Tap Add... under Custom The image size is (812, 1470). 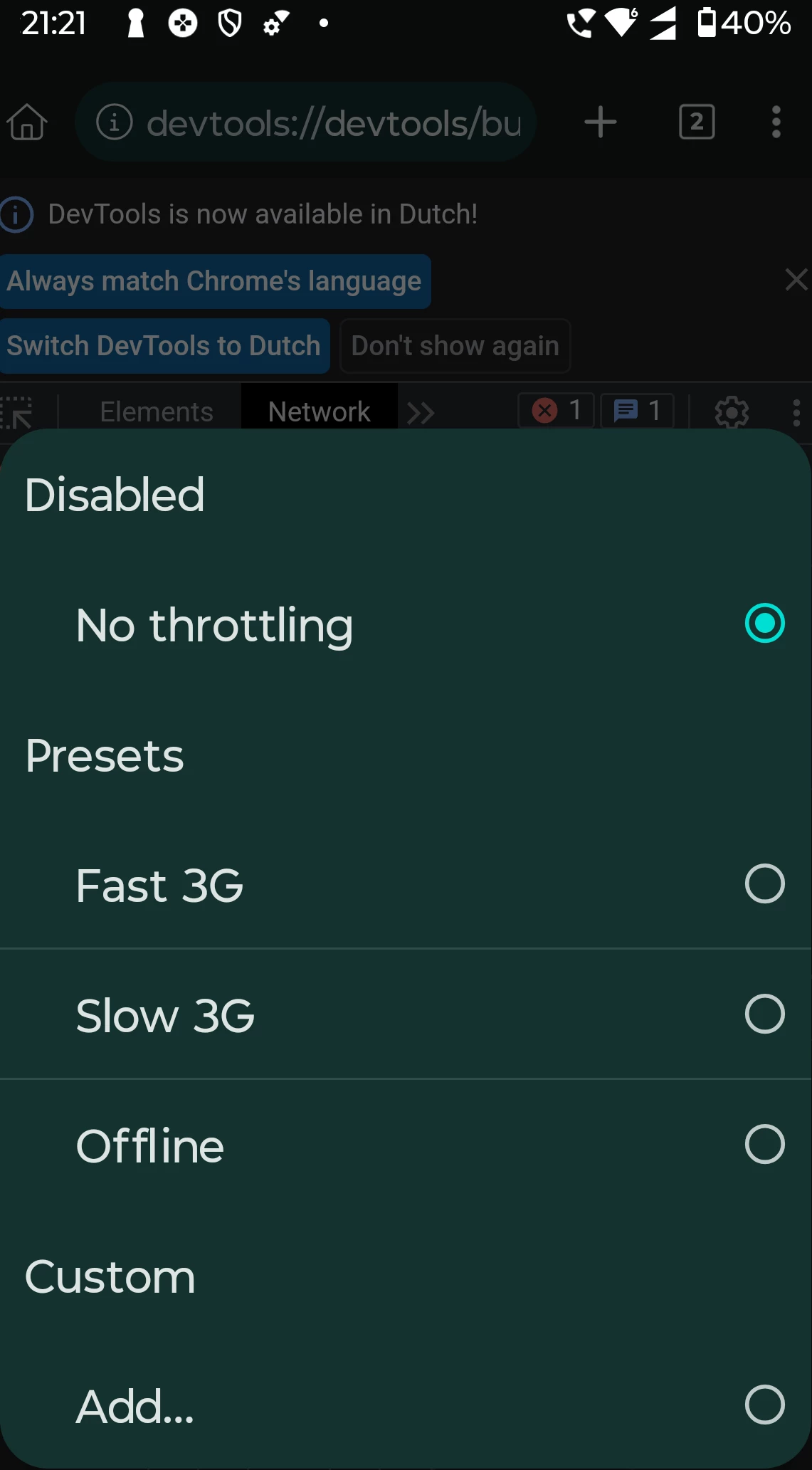click(x=406, y=1405)
